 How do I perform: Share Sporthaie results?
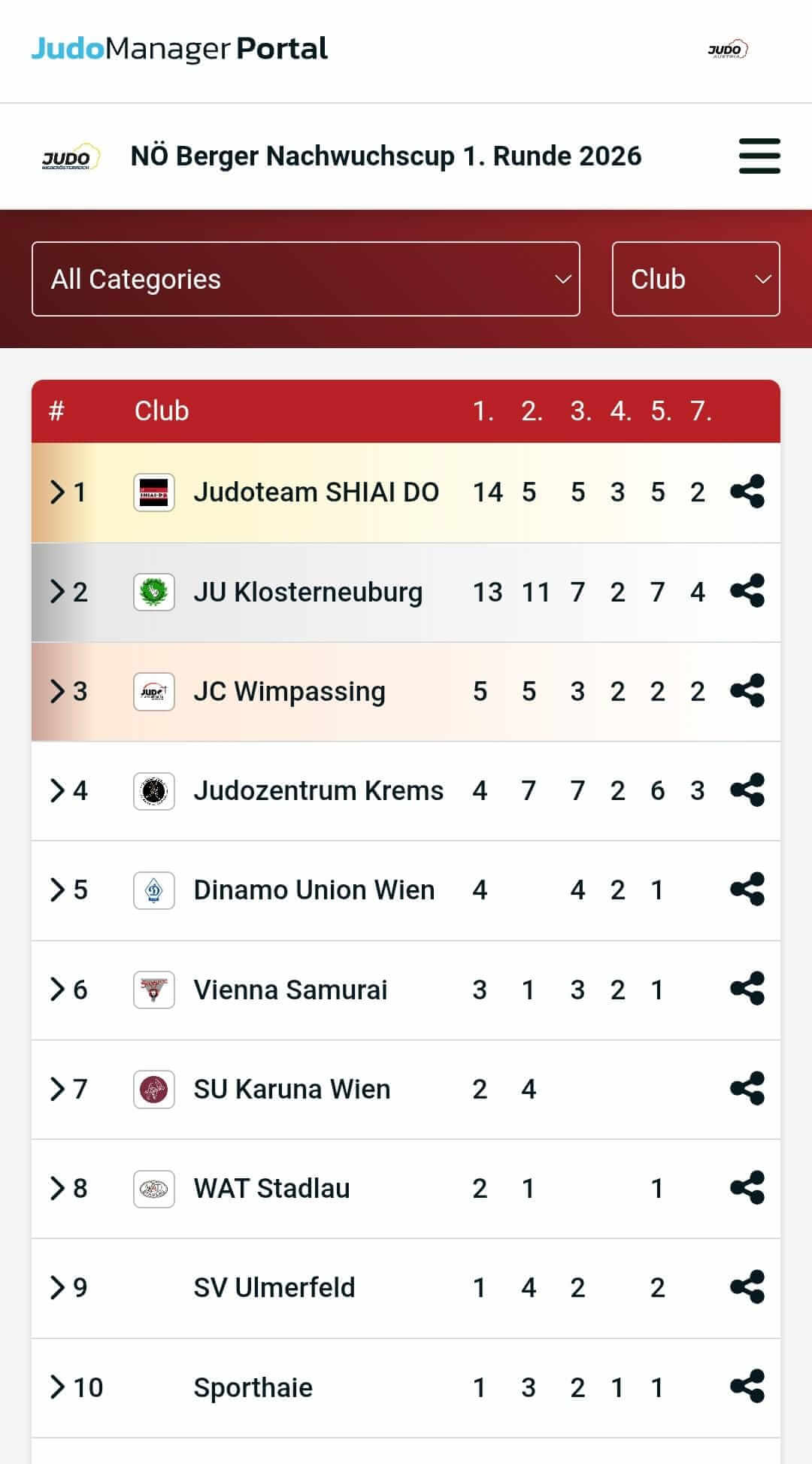click(747, 1387)
